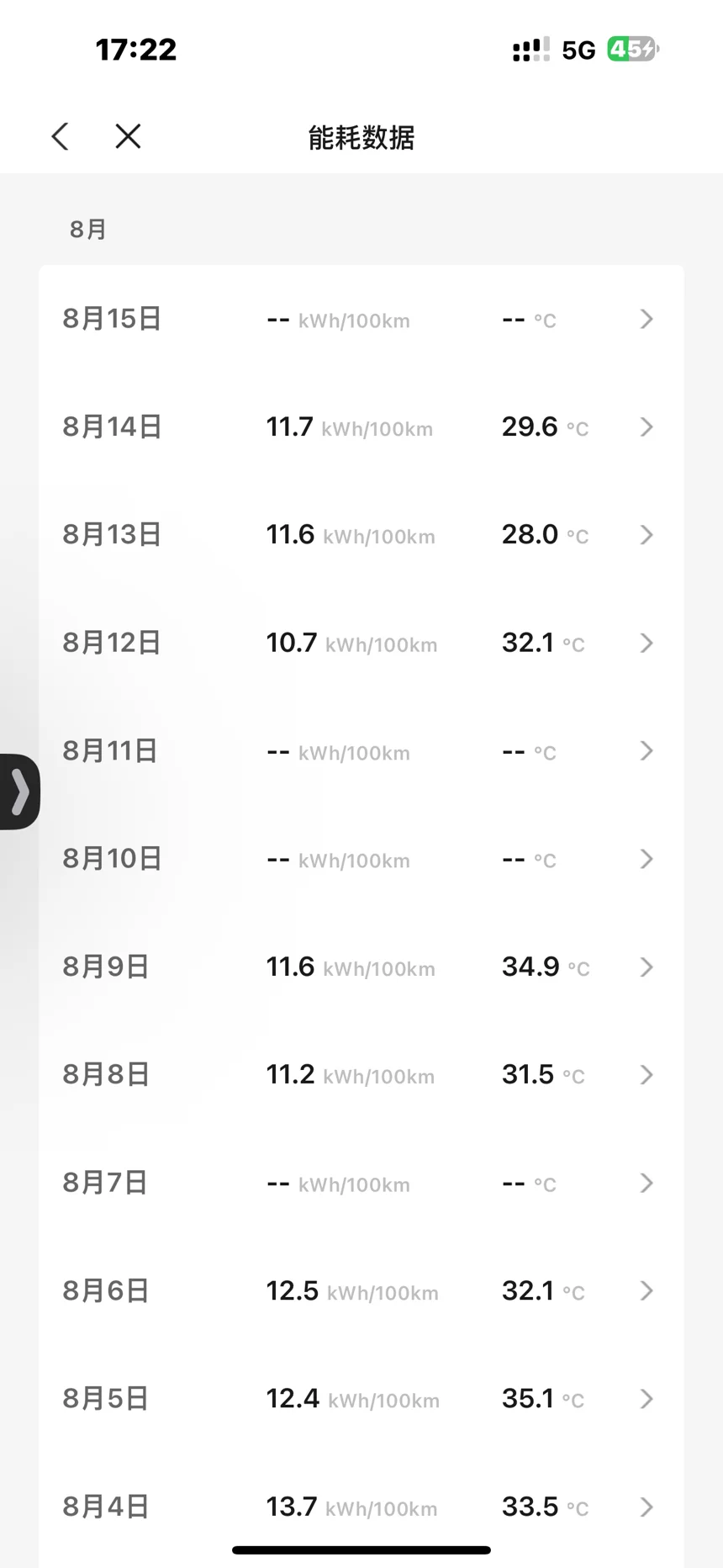View details for 8月13日

point(361,534)
